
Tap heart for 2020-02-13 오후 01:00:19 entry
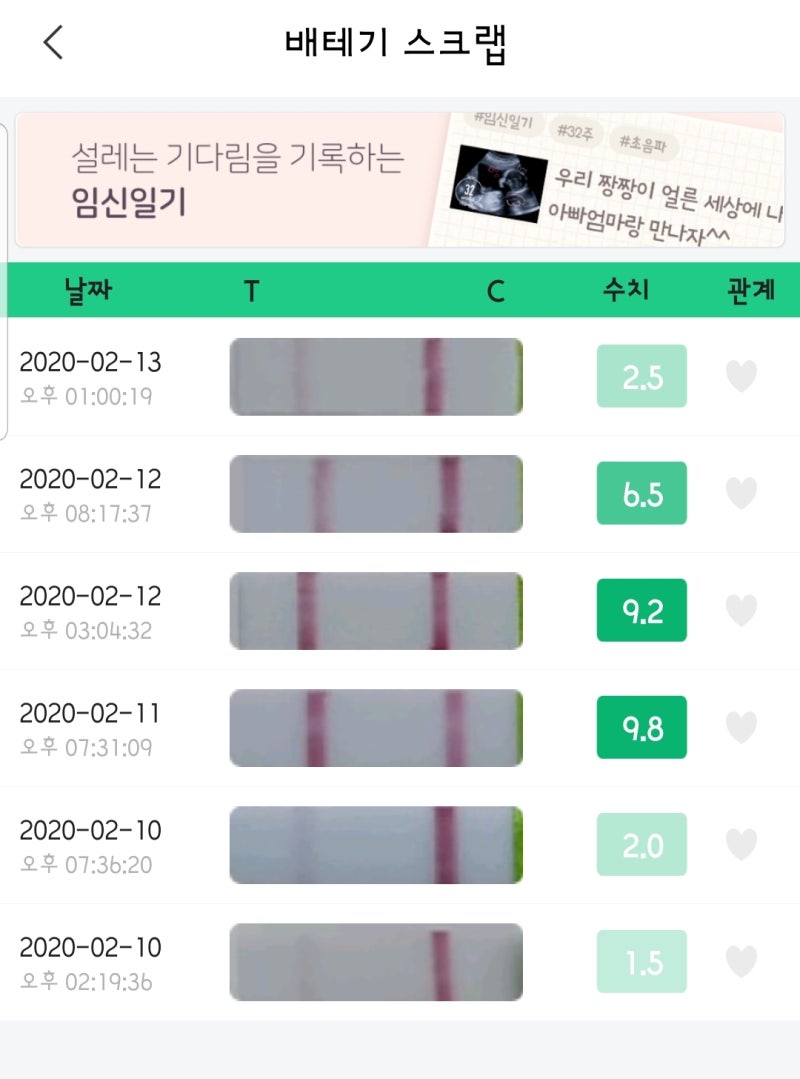point(741,377)
